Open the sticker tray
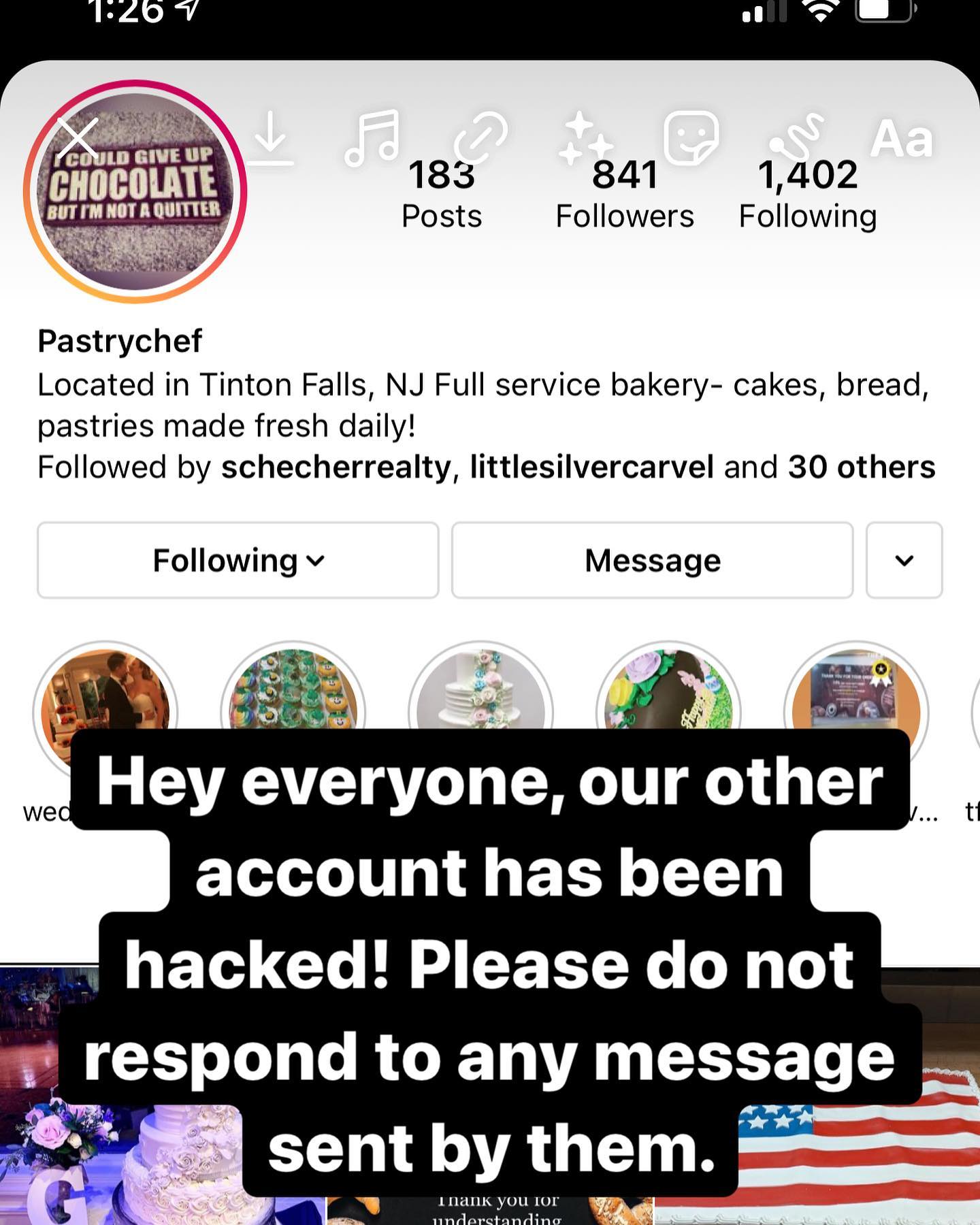This screenshot has width=980, height=1225. pos(691,138)
